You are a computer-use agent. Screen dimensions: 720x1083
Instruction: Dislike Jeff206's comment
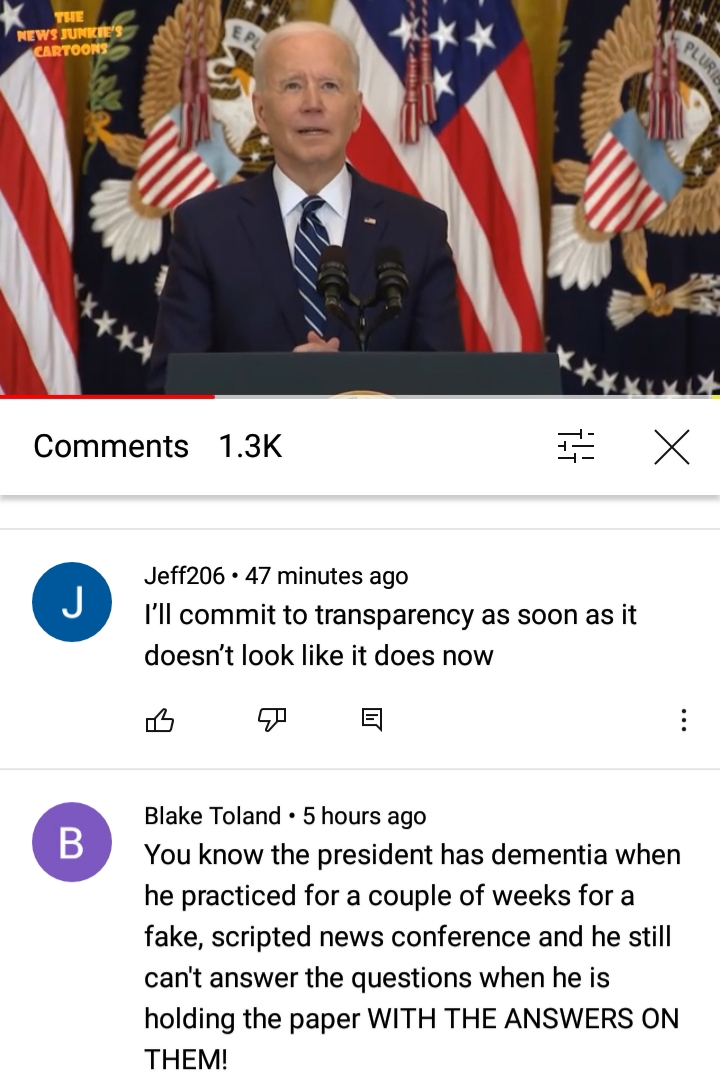click(x=272, y=719)
